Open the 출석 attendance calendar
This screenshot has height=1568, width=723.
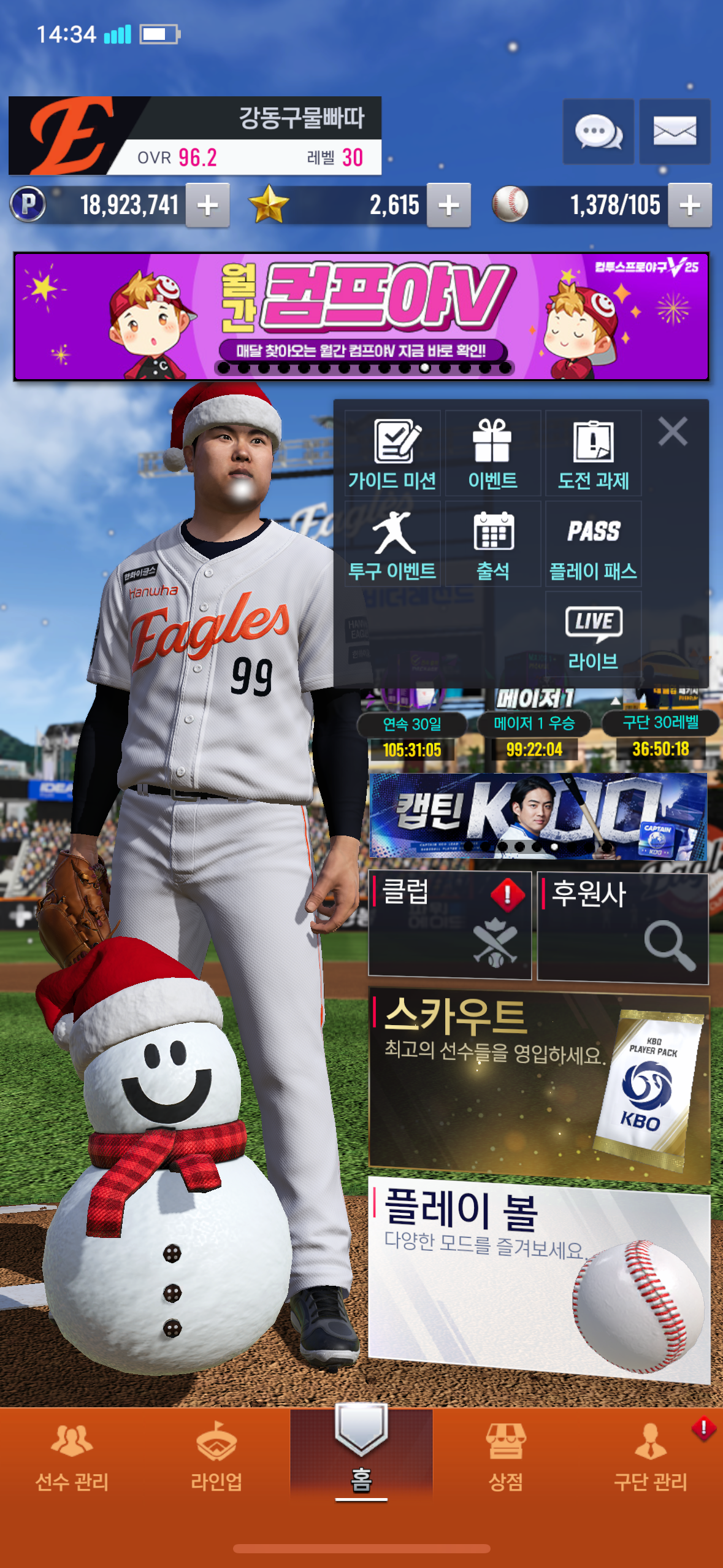tap(493, 545)
